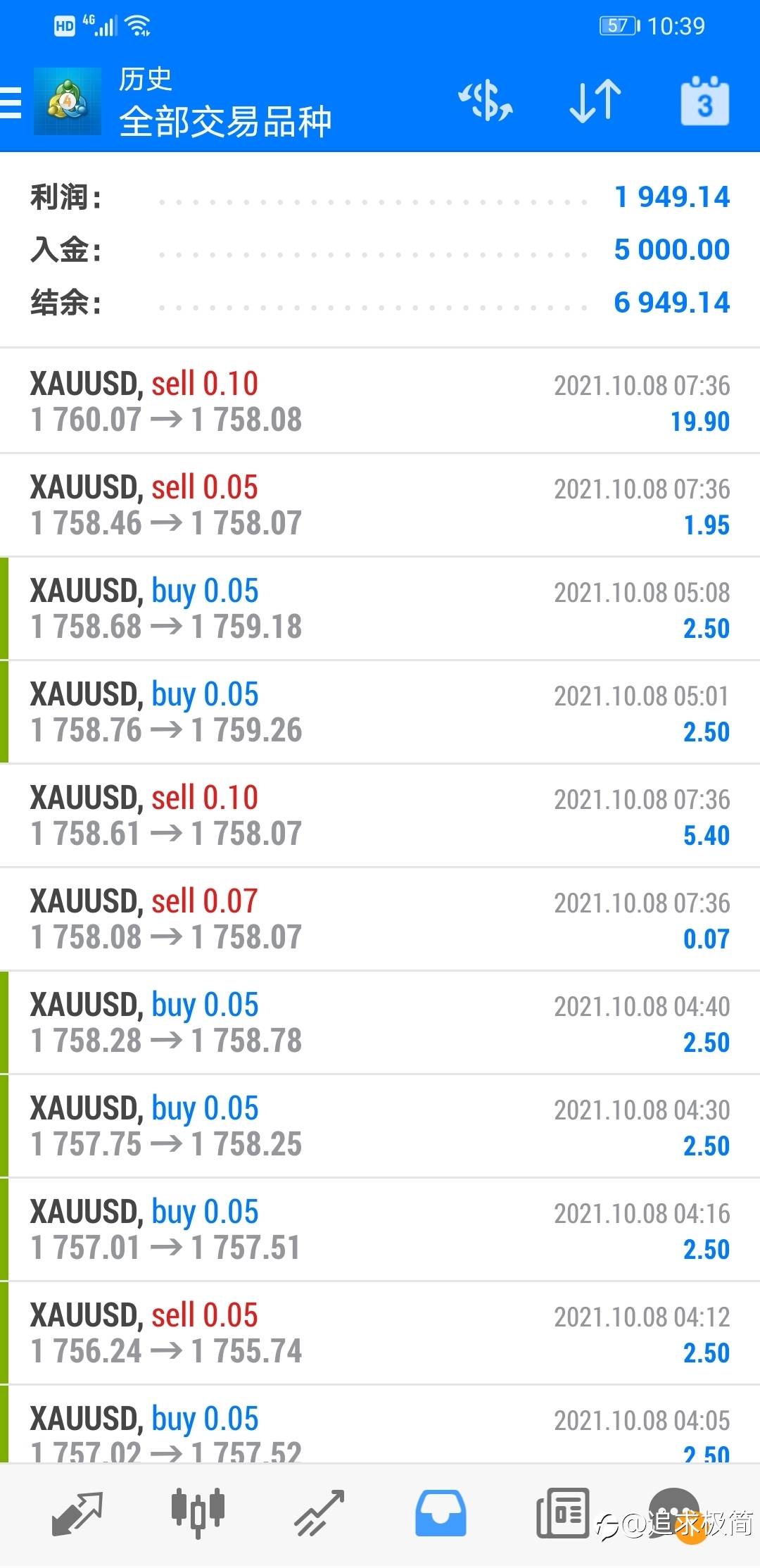The width and height of the screenshot is (760, 1568).
Task: Expand the sell 0.10 trade with profit 5.40
Action: [x=380, y=815]
